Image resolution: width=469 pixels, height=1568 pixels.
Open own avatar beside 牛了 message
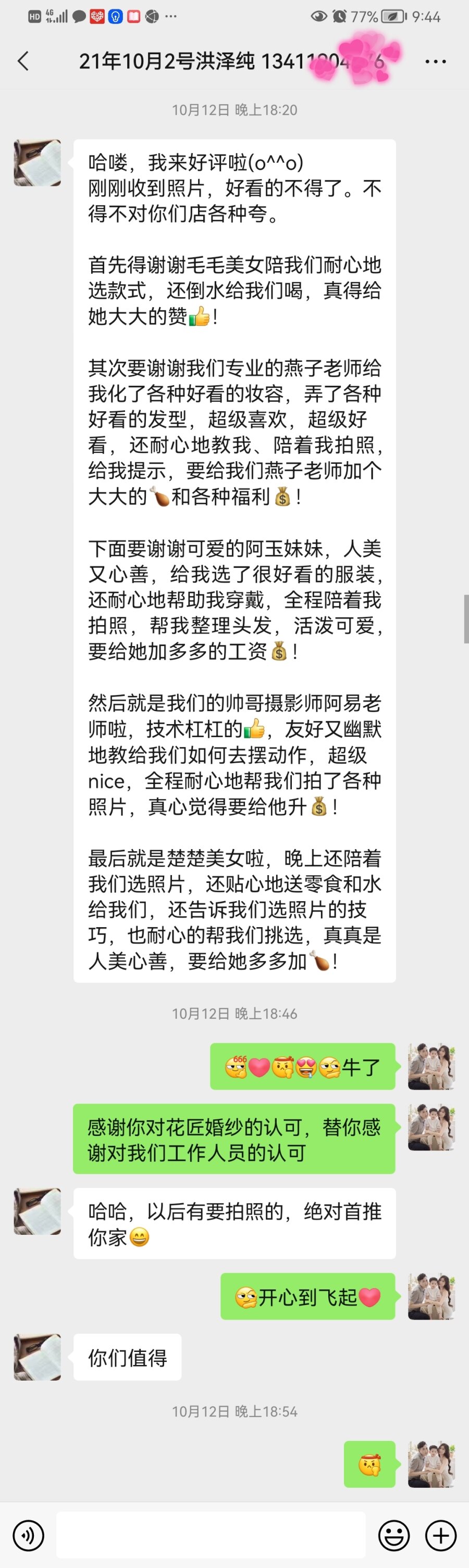431,1066
